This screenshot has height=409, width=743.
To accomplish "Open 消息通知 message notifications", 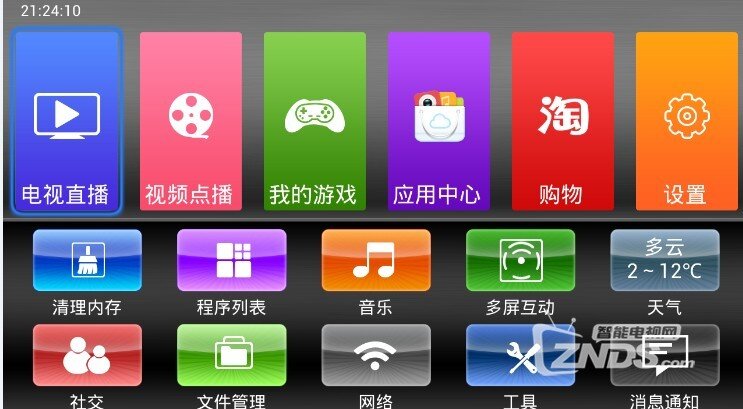I will [x=664, y=355].
